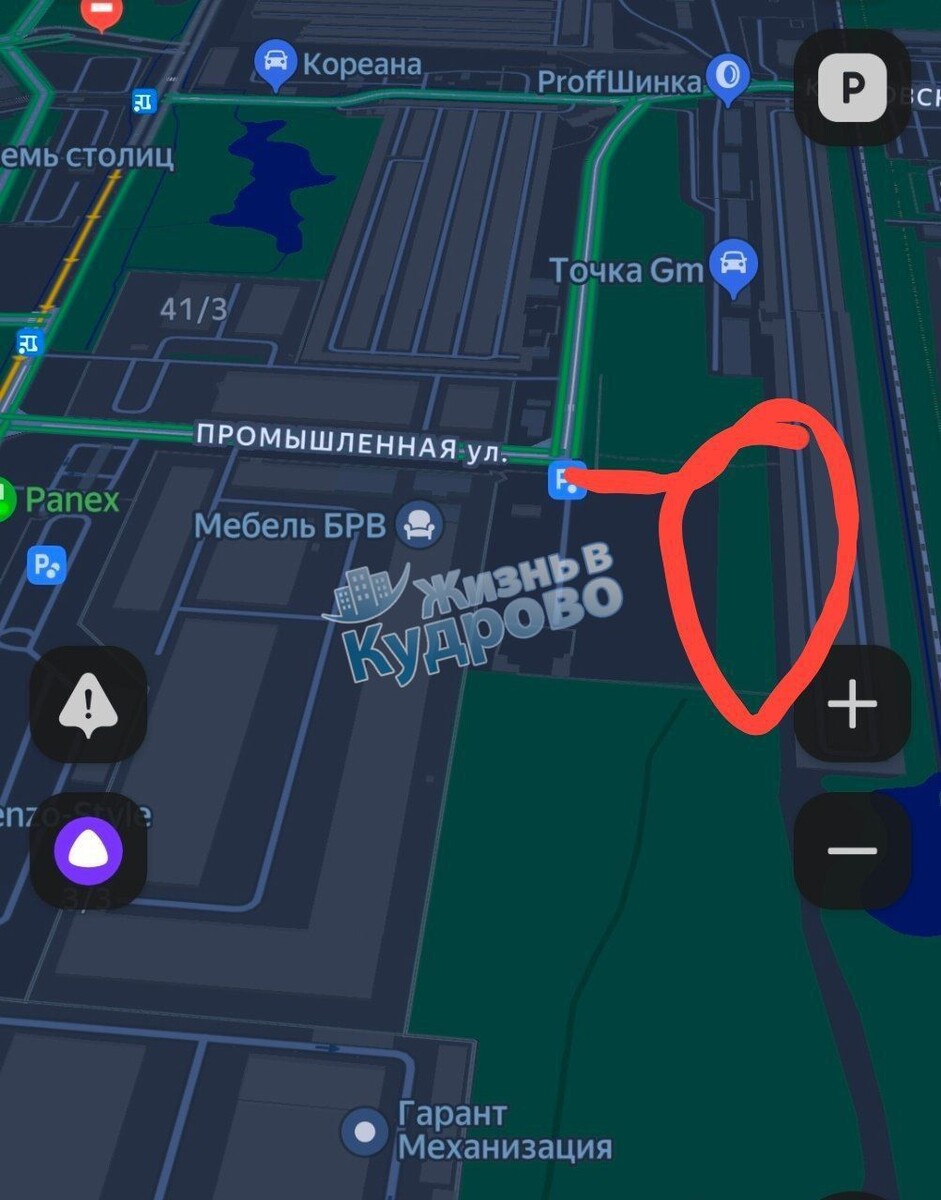The height and width of the screenshot is (1200, 941).
Task: Zoom out with the minus button
Action: (852, 851)
